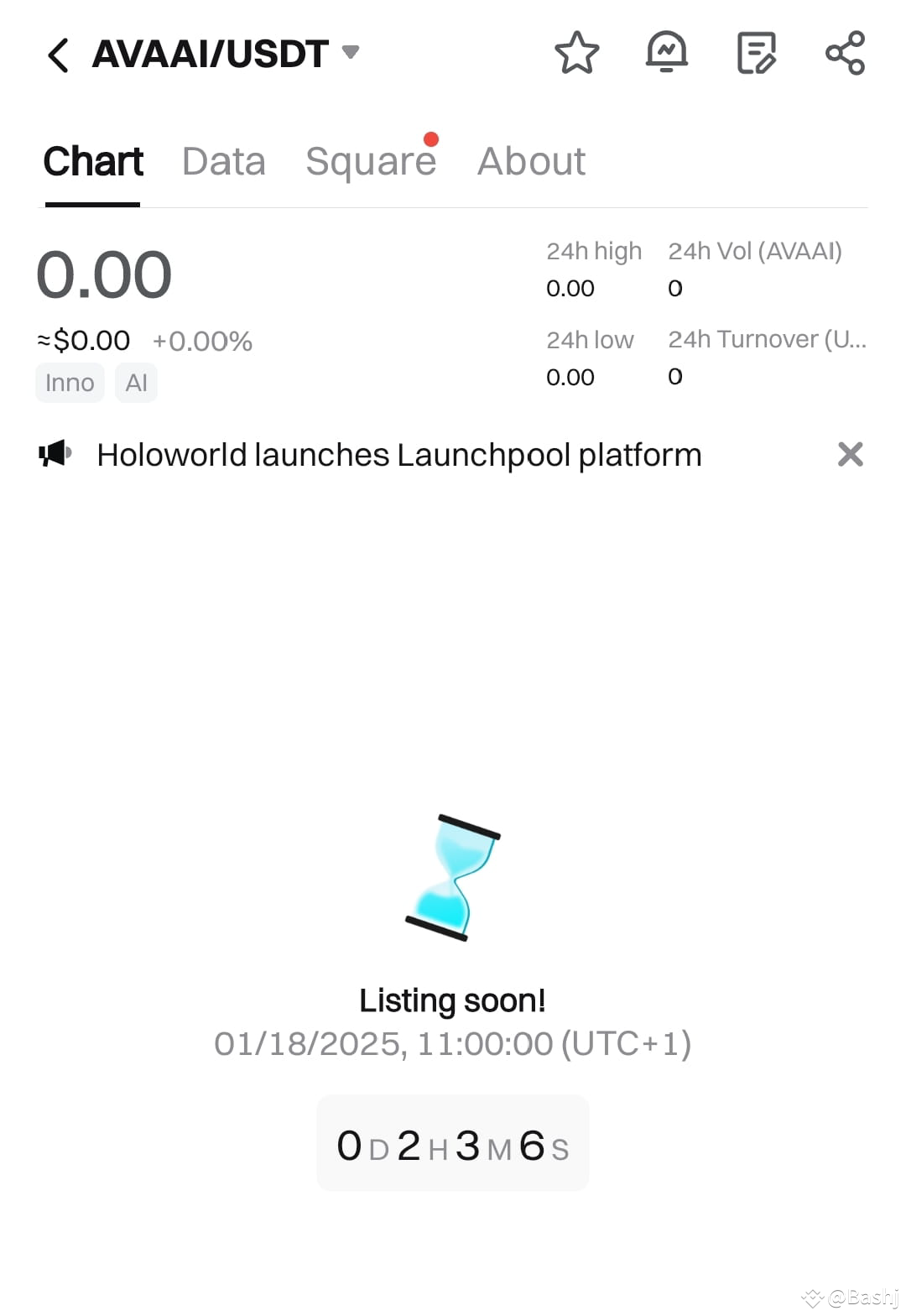
Task: Open the trading pair selector dropdown
Action: (x=351, y=52)
